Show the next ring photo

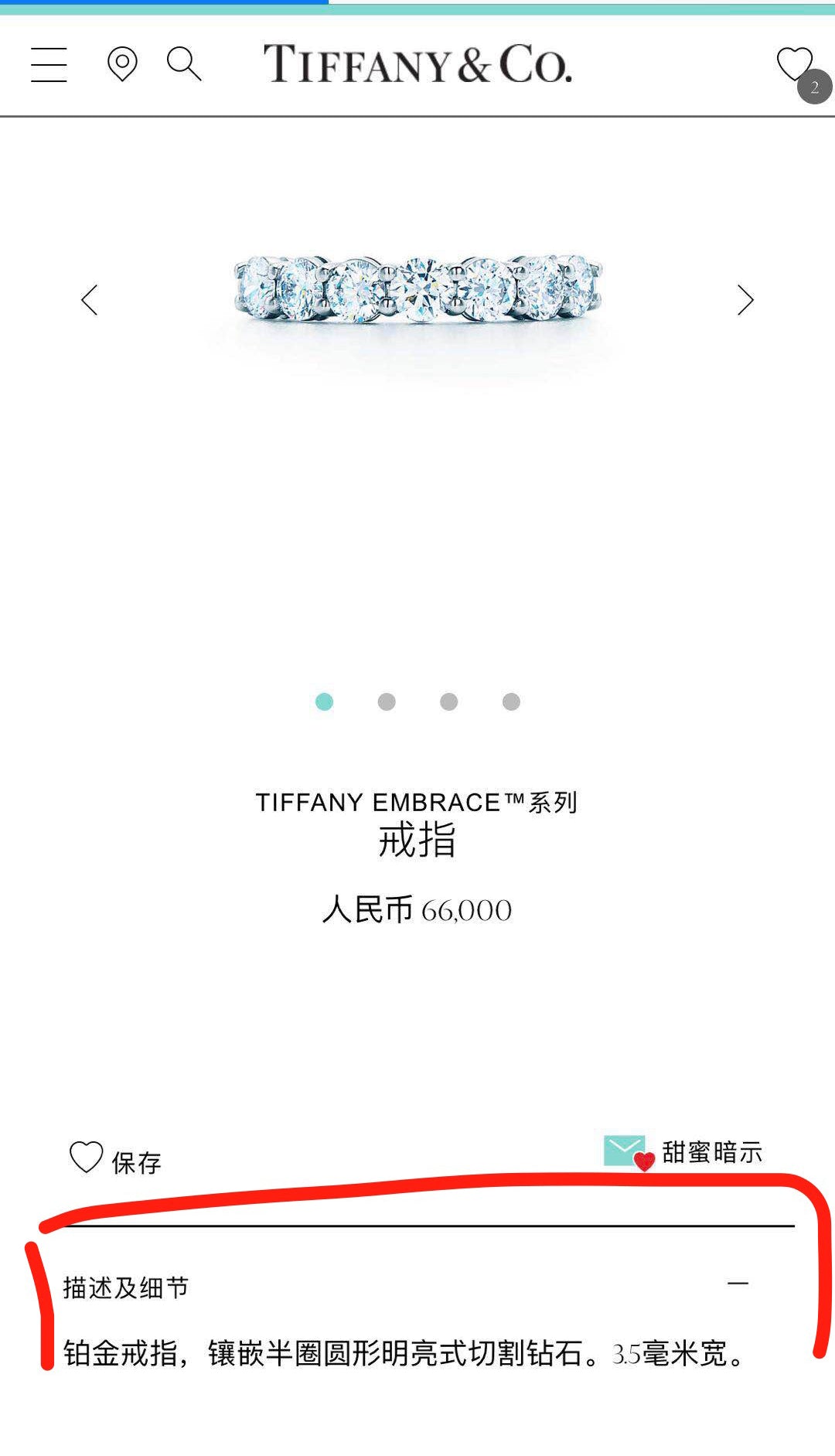[x=745, y=300]
